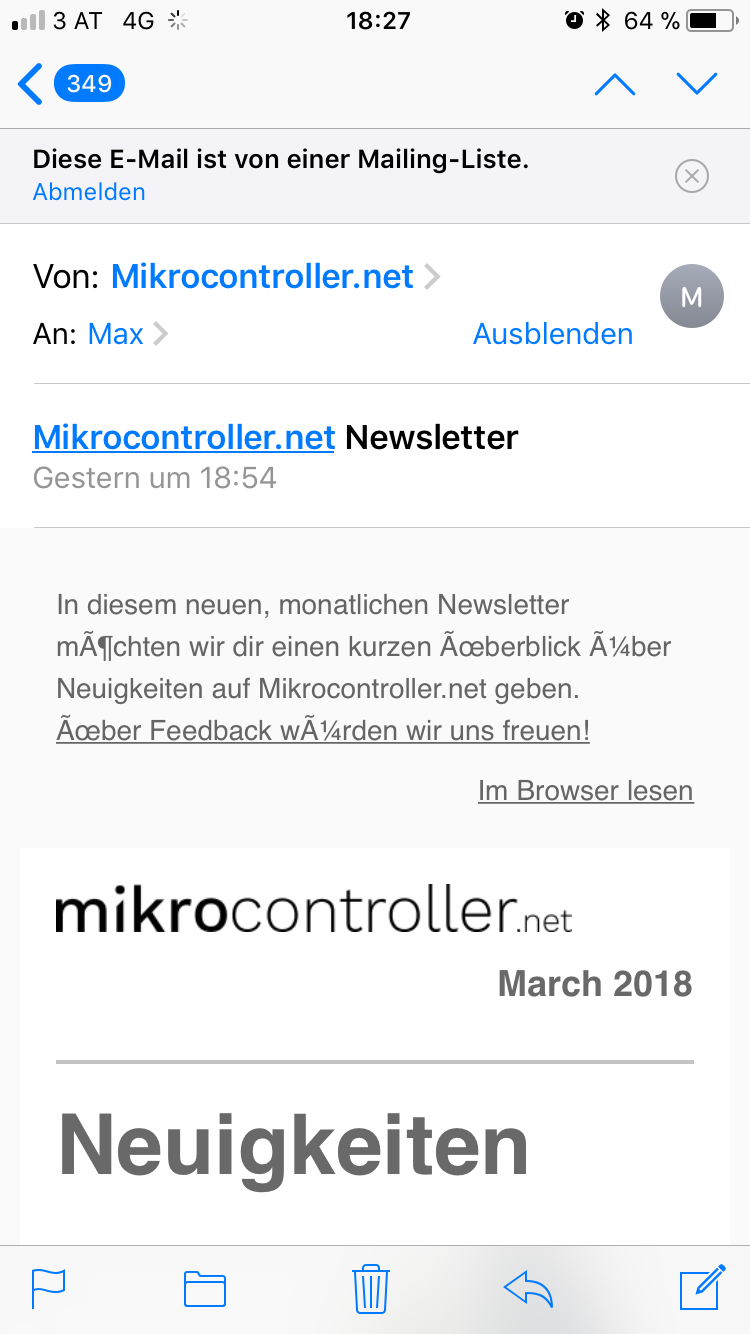Tap Ausblenden to hide header details
This screenshot has height=1334, width=750.
(553, 334)
